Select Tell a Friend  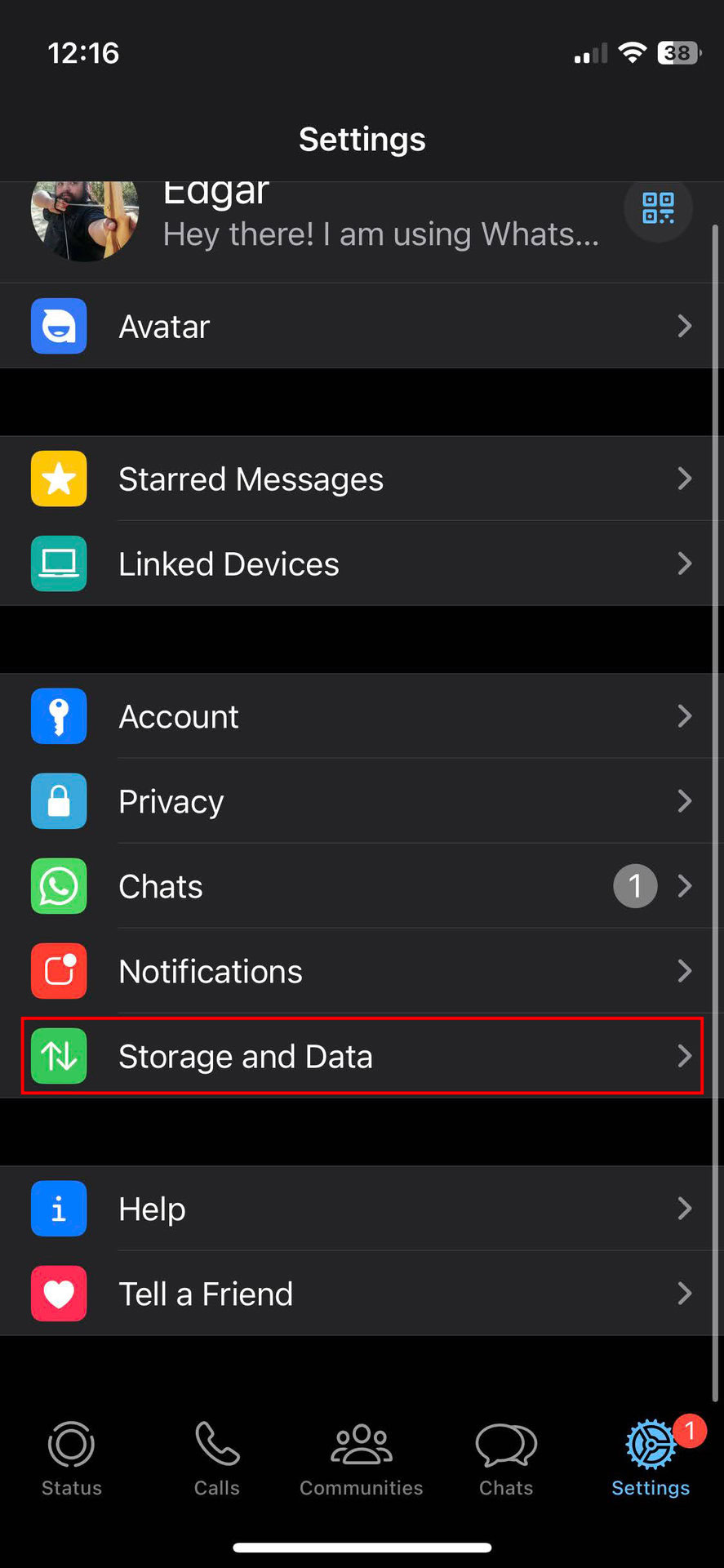[362, 1294]
